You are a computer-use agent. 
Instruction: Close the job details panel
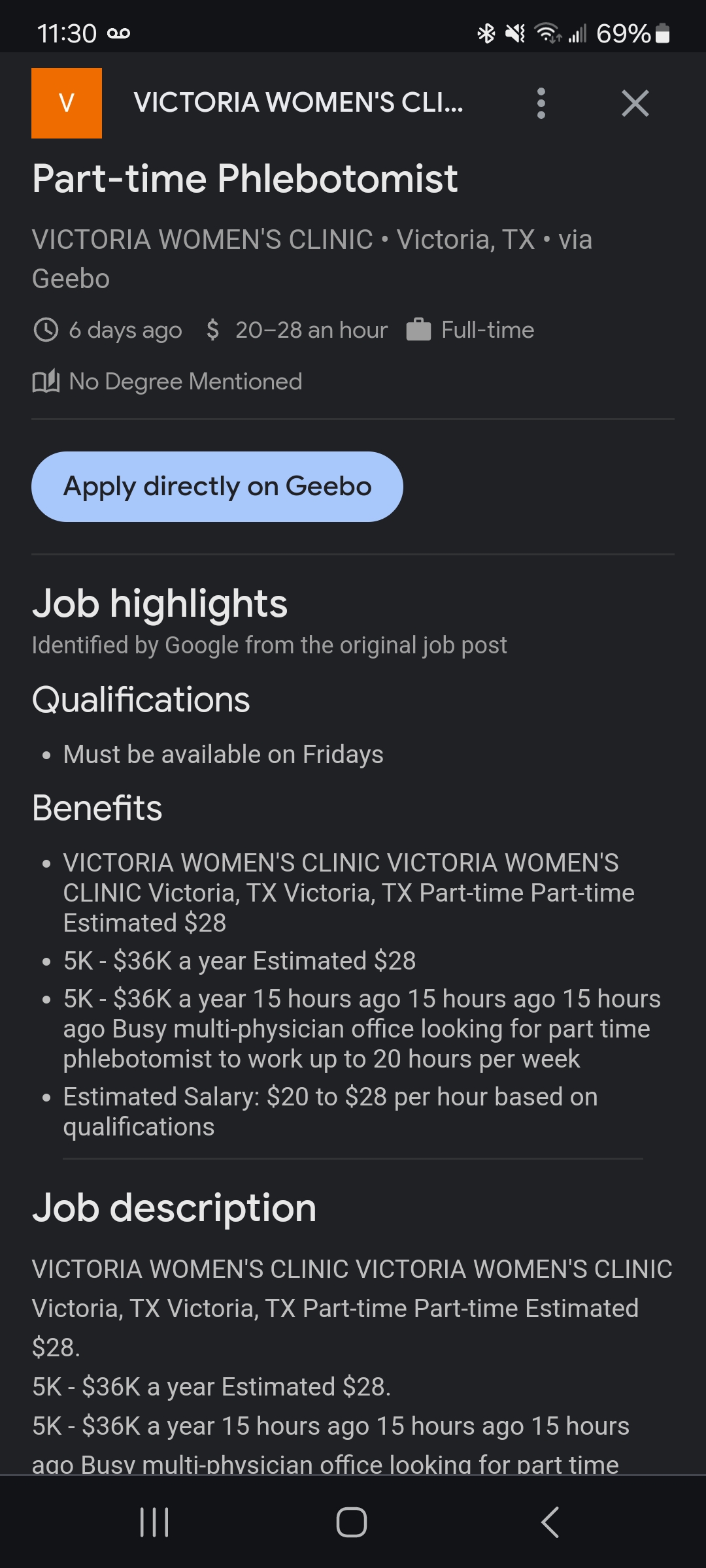pos(635,103)
